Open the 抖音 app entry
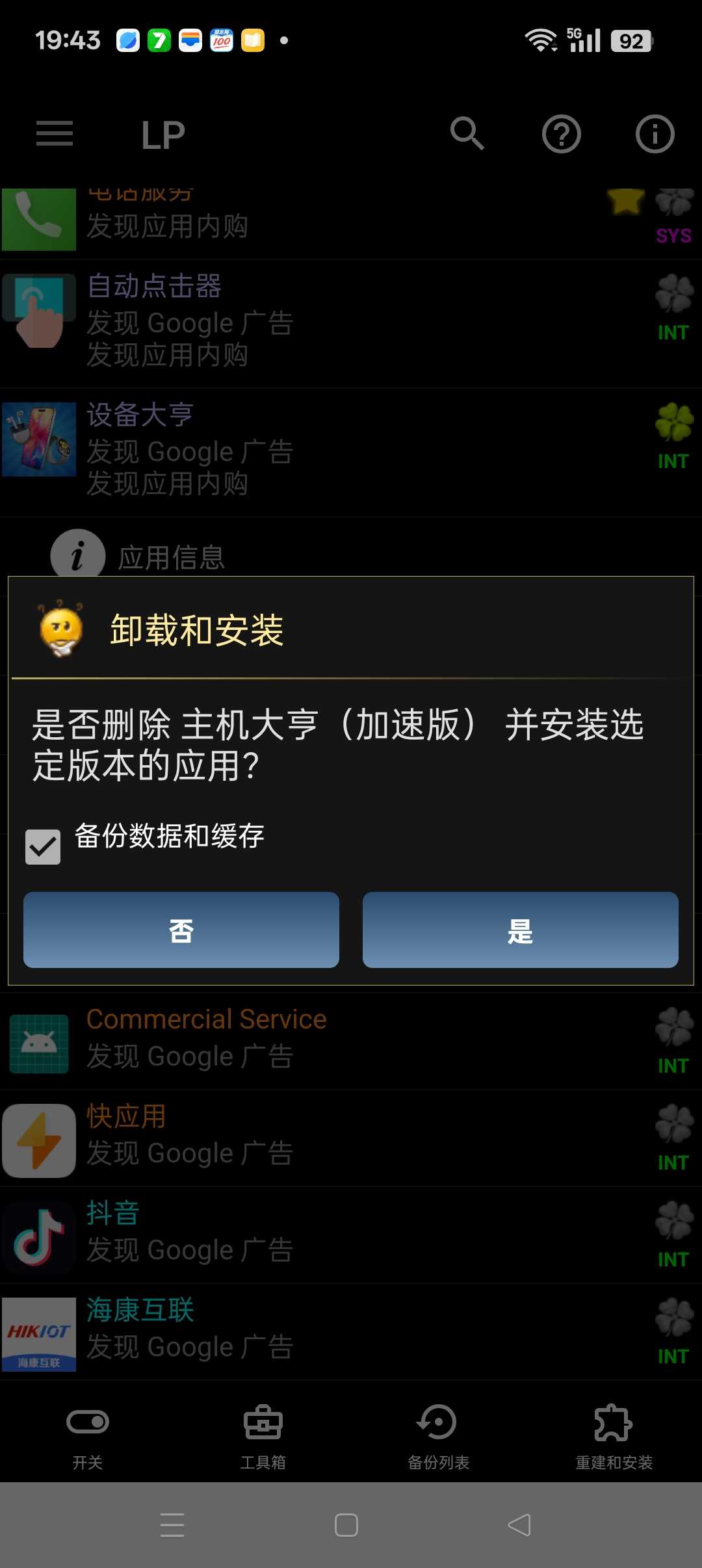 pos(325,1233)
